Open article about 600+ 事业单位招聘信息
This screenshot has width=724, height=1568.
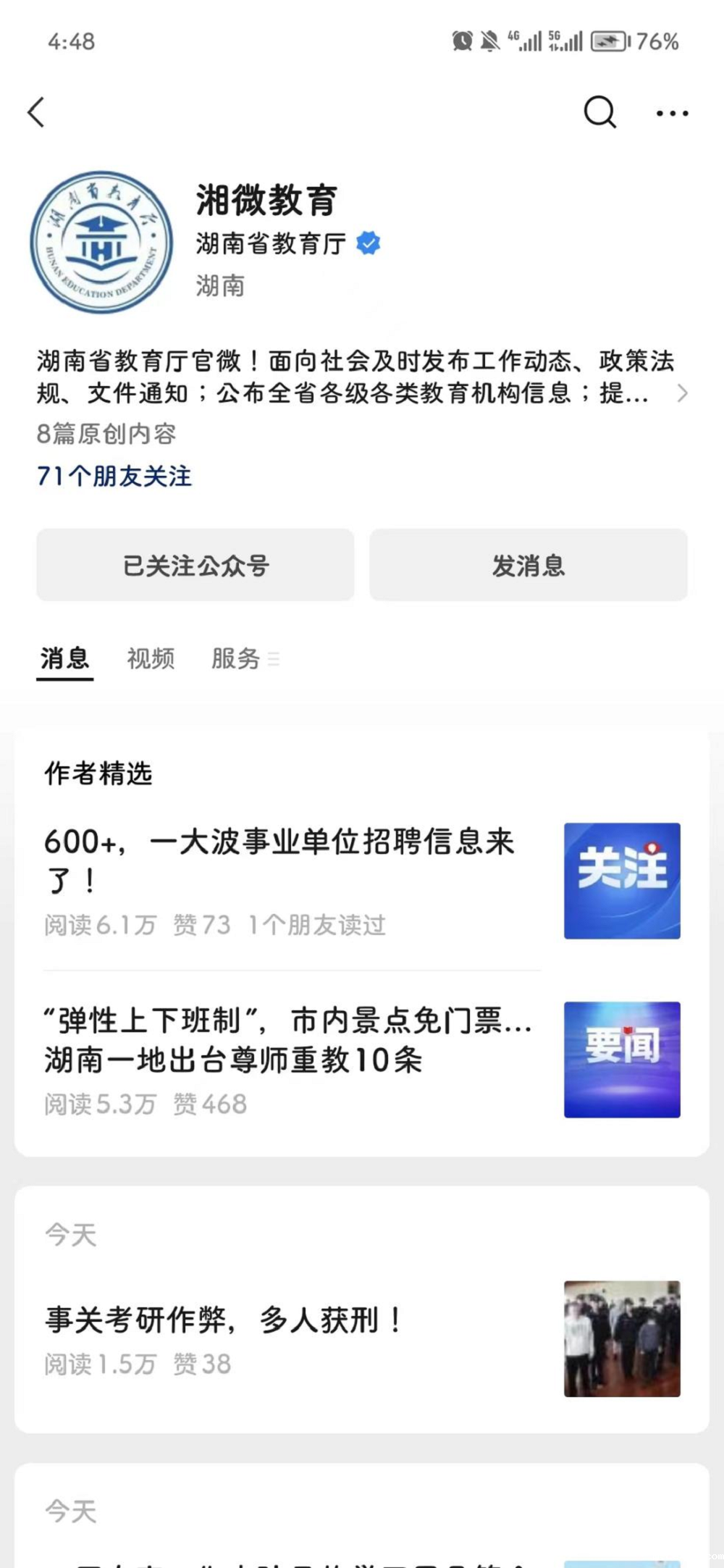coord(290,860)
